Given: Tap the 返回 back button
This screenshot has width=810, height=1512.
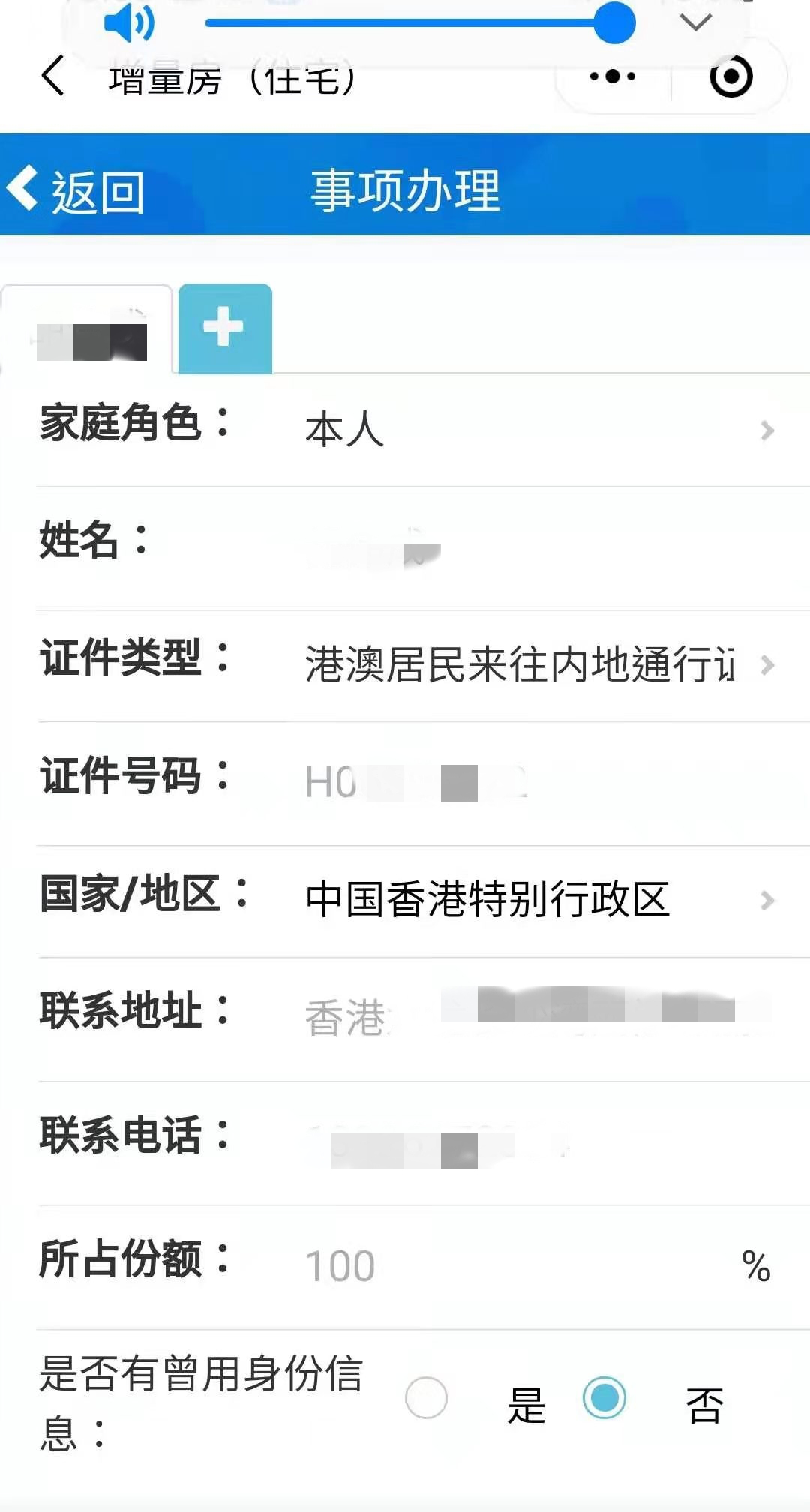Looking at the screenshot, I should coord(75,190).
